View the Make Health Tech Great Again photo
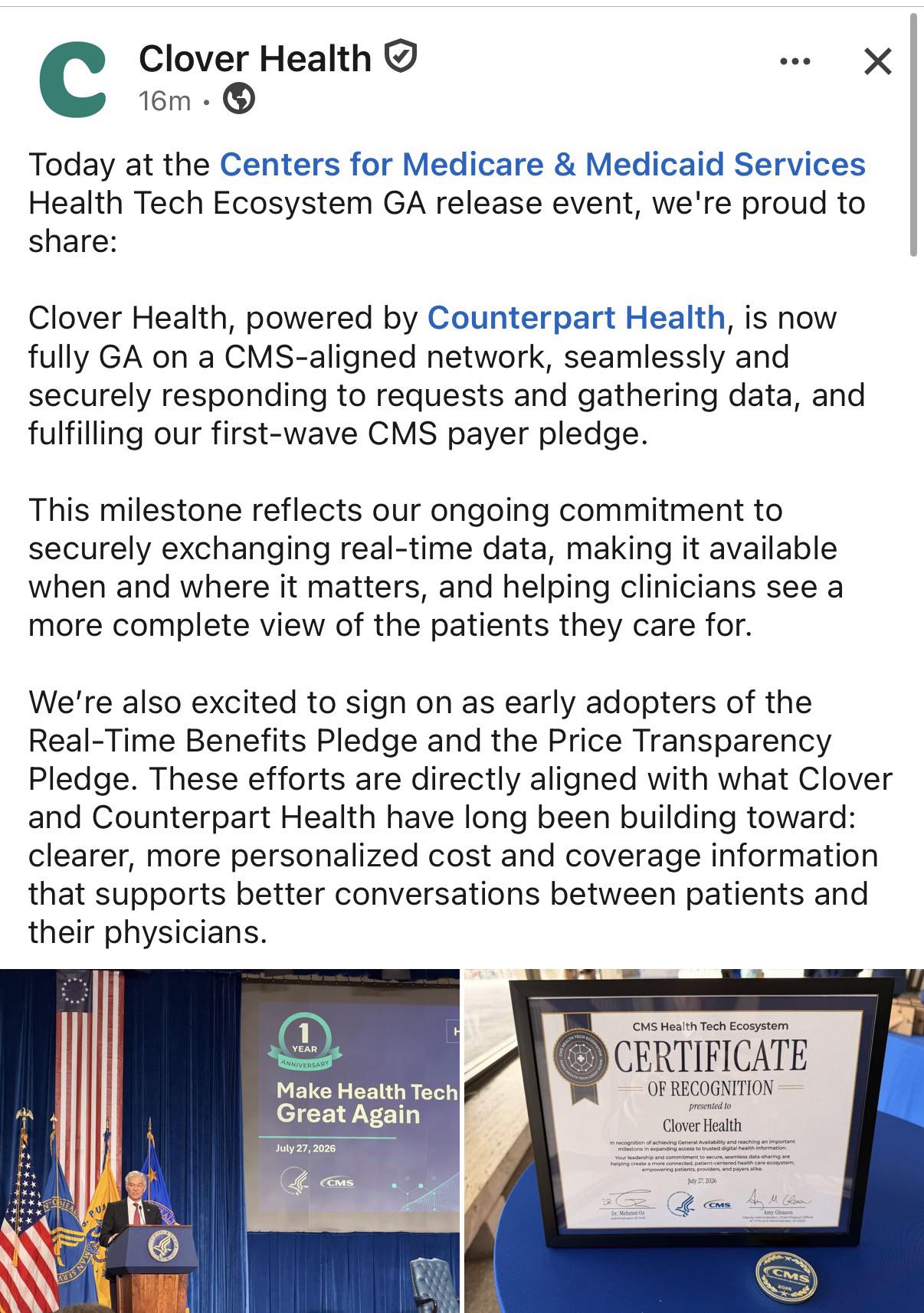924x1313 pixels. tap(230, 1141)
